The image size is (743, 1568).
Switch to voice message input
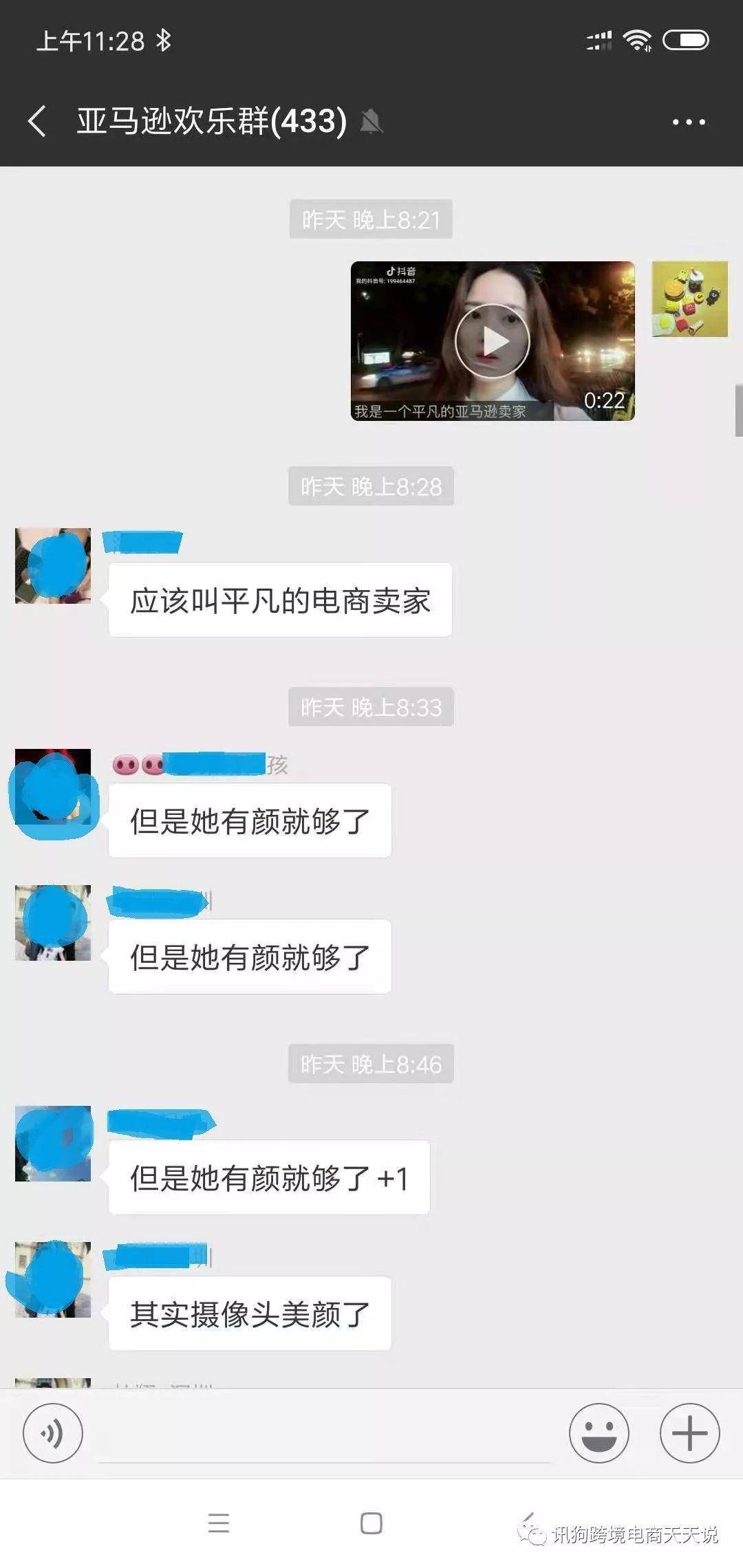[52, 1433]
